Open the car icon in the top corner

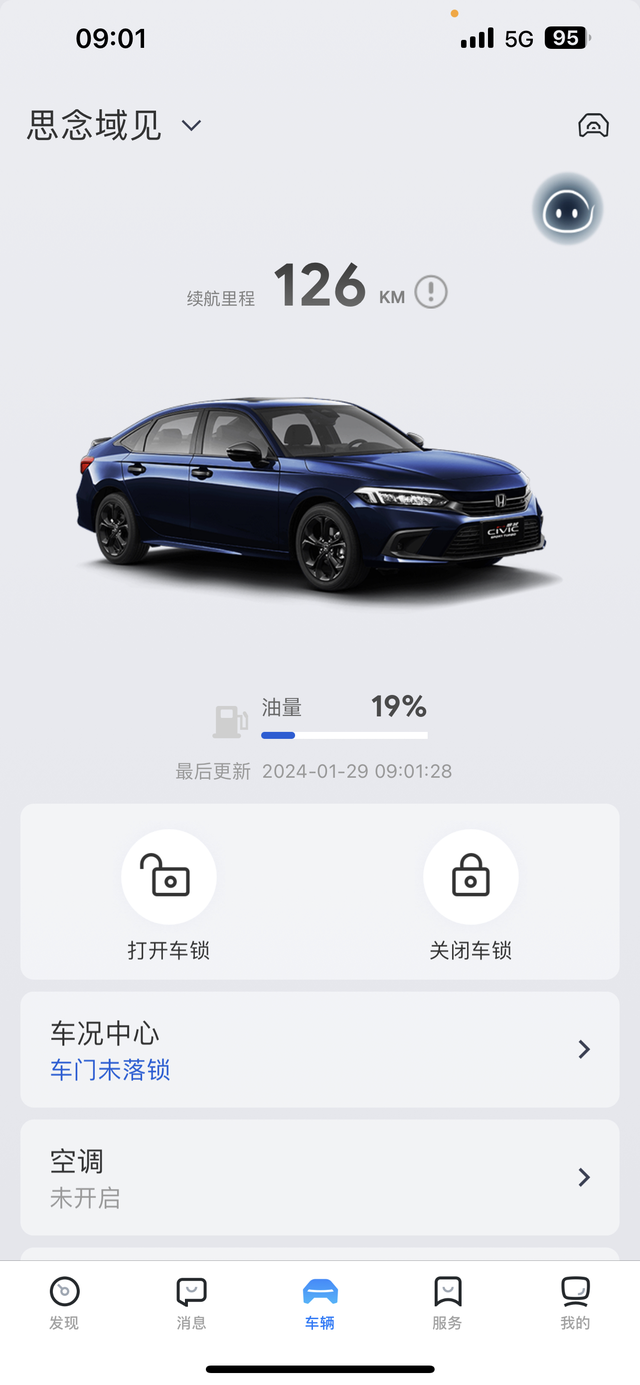tap(593, 126)
